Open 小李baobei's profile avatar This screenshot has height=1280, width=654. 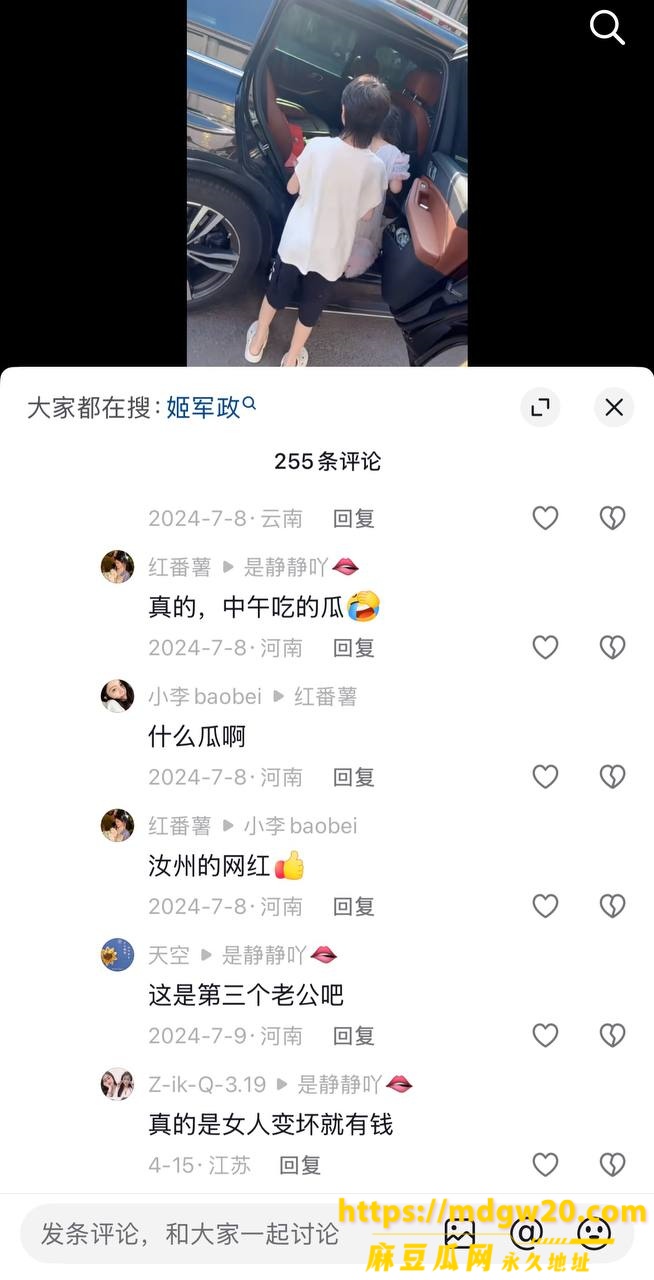(x=117, y=696)
